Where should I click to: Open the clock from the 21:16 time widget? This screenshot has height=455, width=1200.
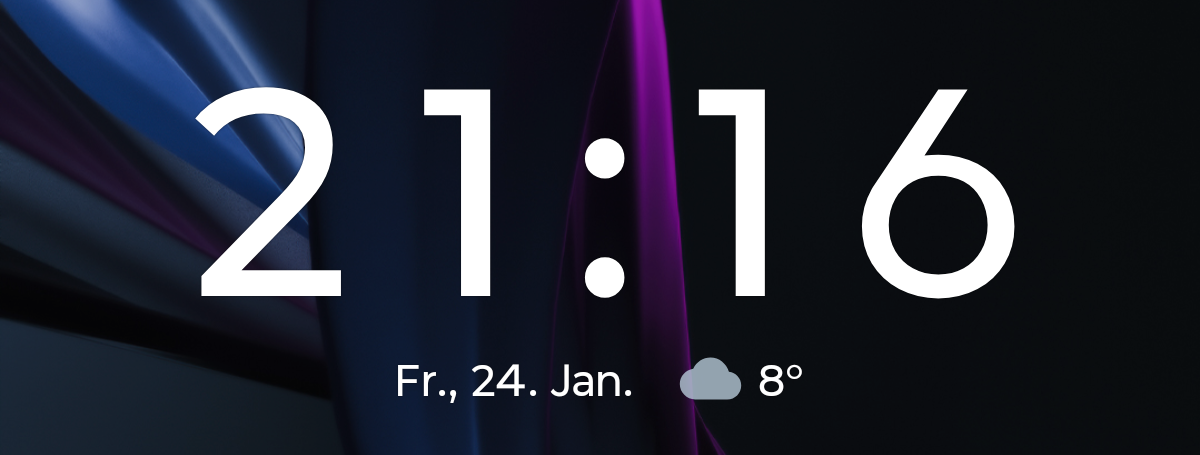[x=605, y=195]
